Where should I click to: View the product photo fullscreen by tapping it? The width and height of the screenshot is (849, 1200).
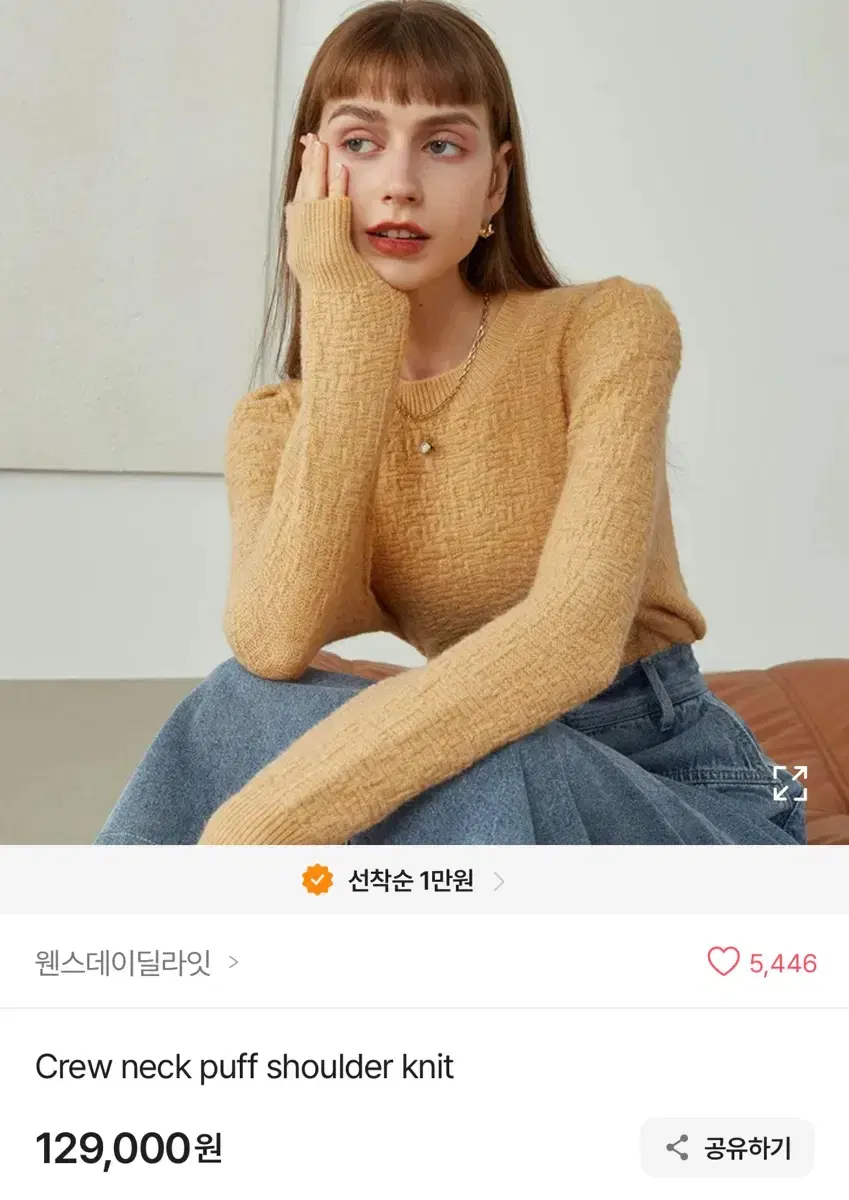tap(424, 420)
